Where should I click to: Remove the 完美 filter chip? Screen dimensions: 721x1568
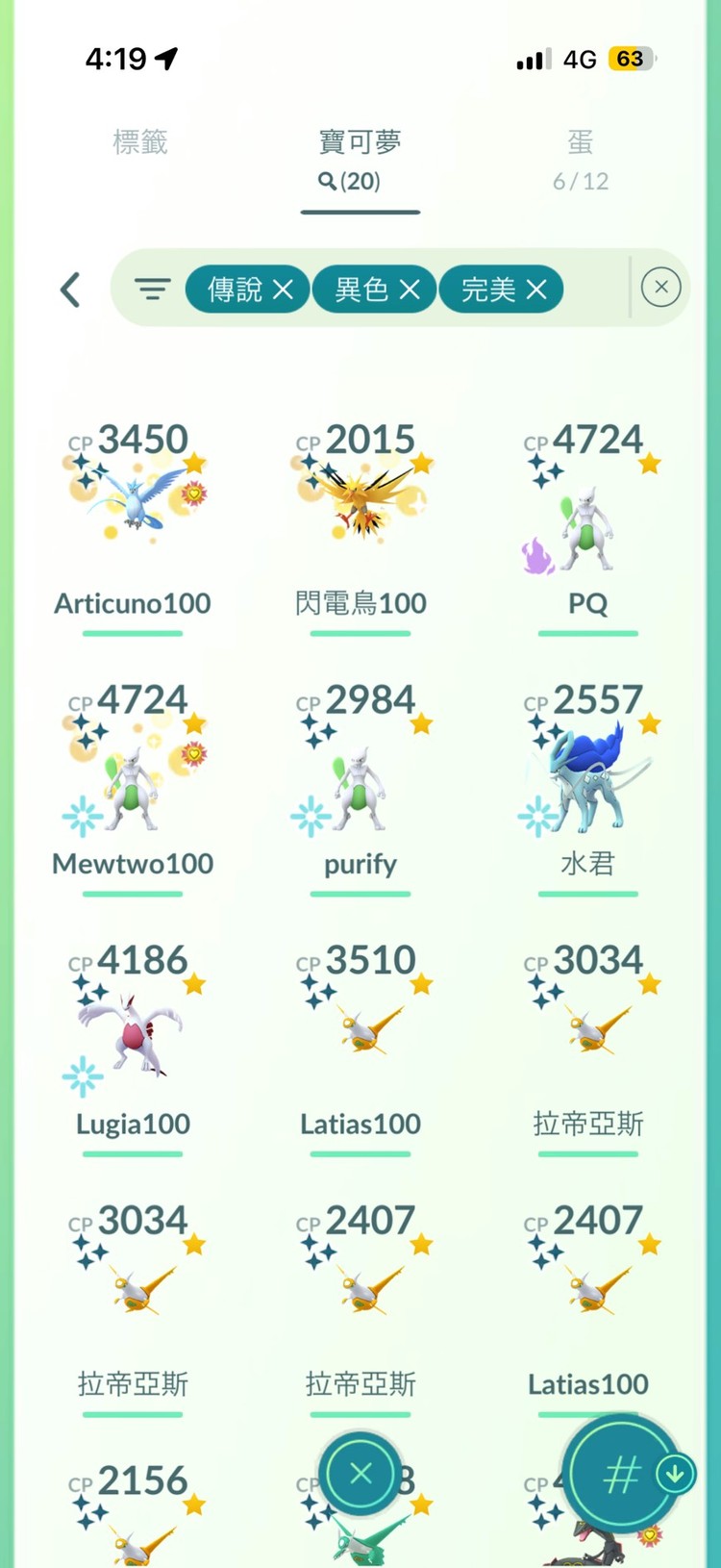536,290
